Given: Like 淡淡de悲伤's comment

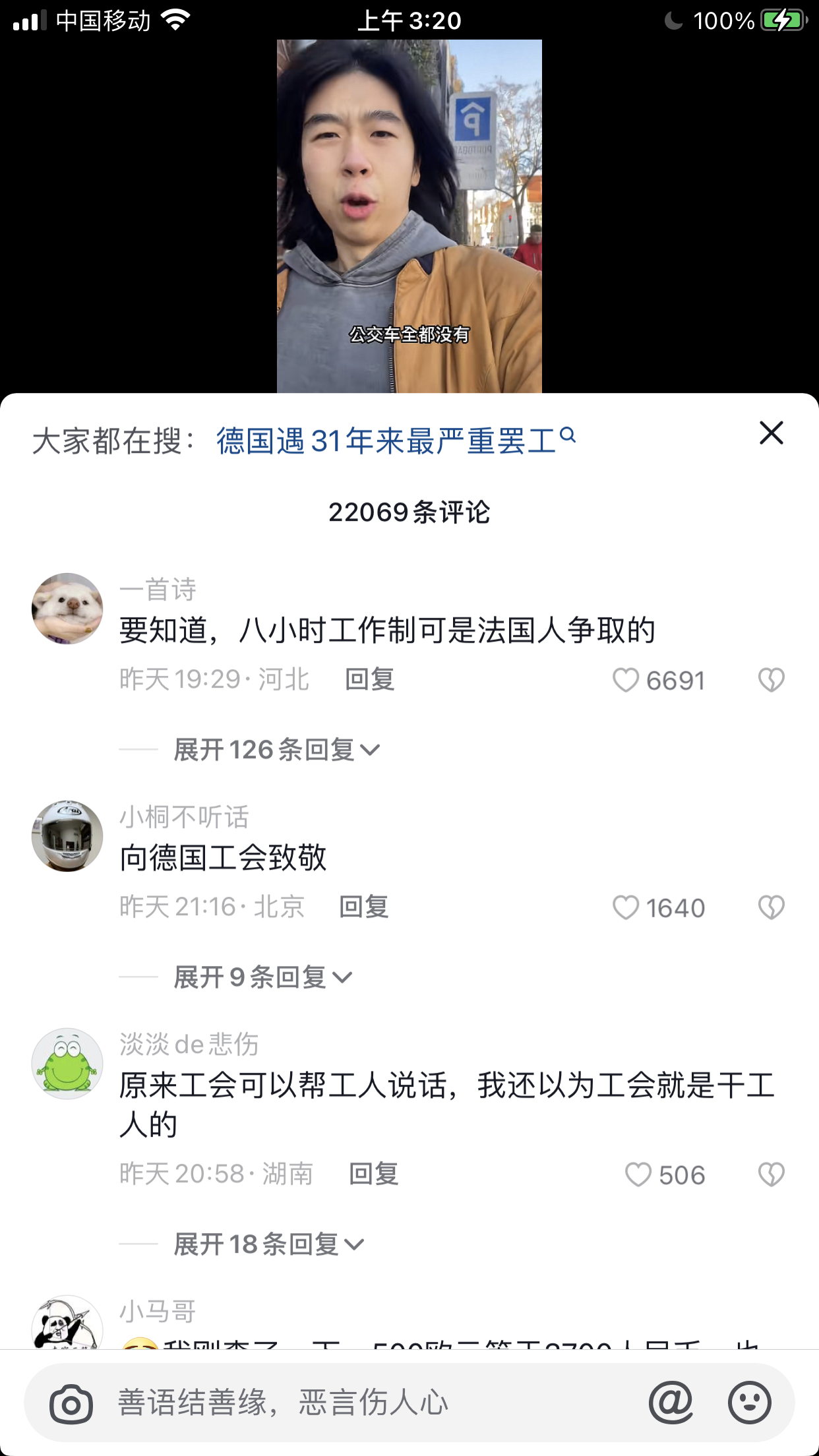Looking at the screenshot, I should (x=638, y=1174).
